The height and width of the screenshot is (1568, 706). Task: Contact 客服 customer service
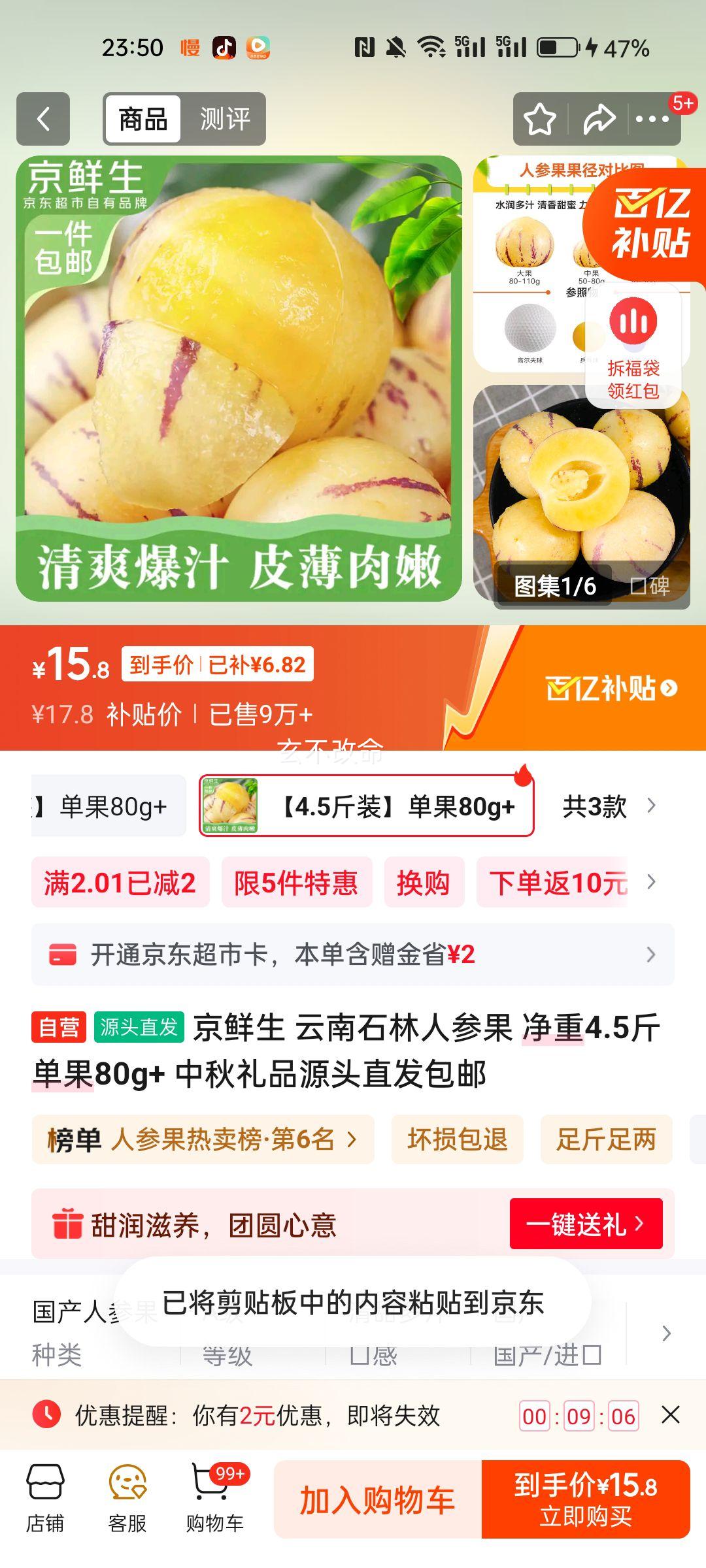[x=127, y=1500]
